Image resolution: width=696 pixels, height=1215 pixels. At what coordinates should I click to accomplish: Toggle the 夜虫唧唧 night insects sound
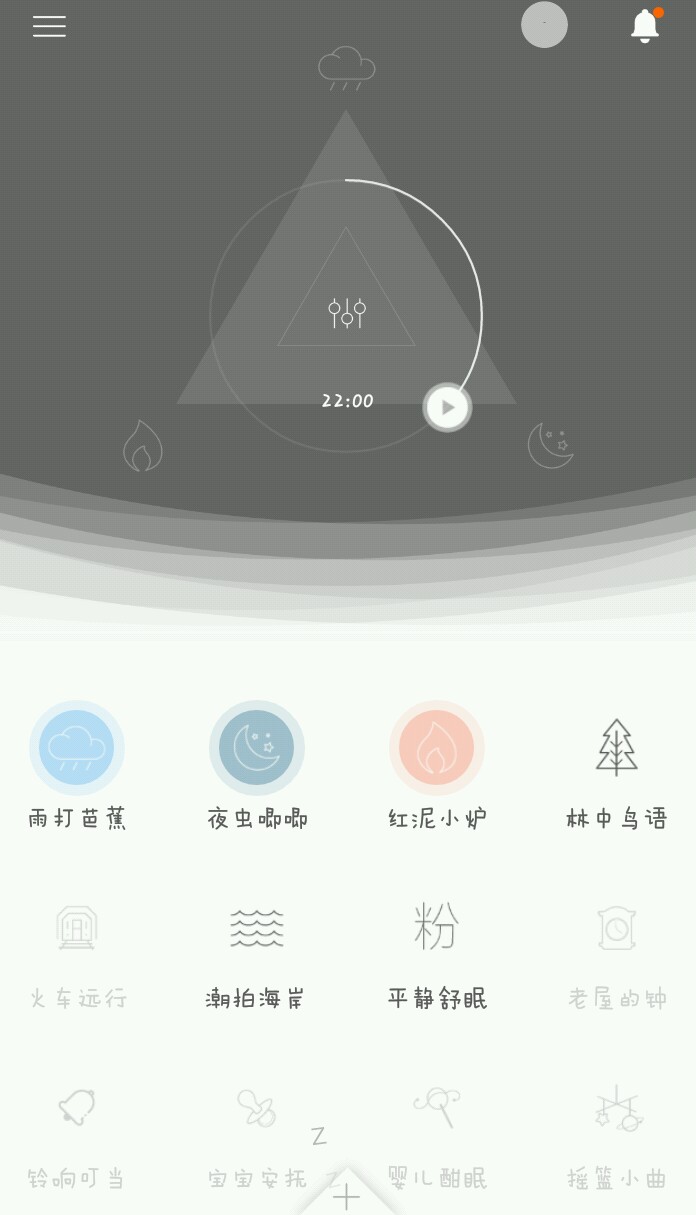tap(257, 748)
